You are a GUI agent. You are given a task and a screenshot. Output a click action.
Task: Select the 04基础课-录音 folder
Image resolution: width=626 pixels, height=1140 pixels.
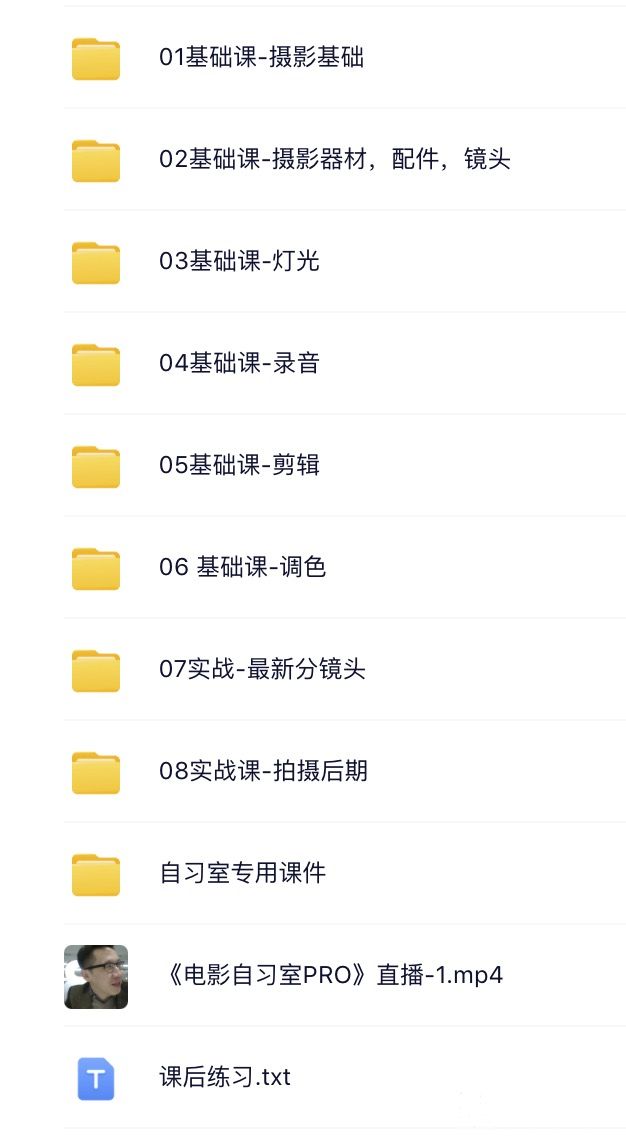coord(239,364)
